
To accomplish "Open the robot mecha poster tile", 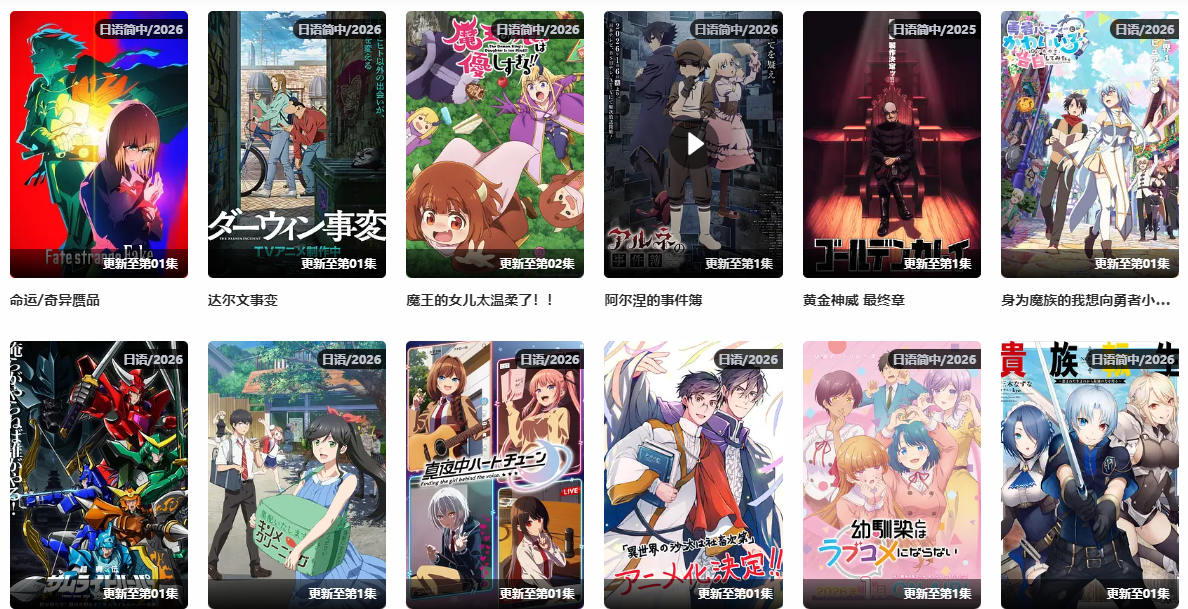I will tap(99, 475).
